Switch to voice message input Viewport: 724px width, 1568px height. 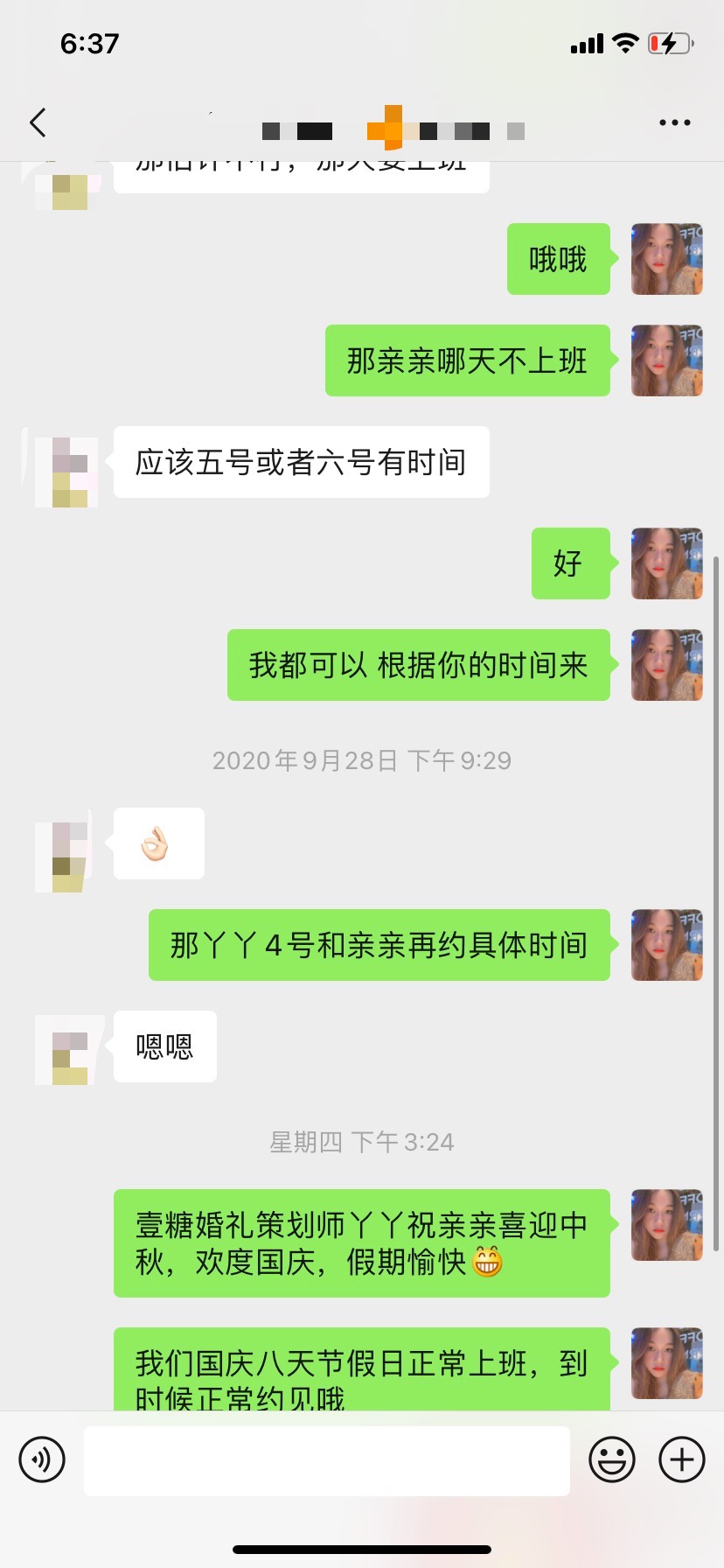pyautogui.click(x=42, y=1459)
